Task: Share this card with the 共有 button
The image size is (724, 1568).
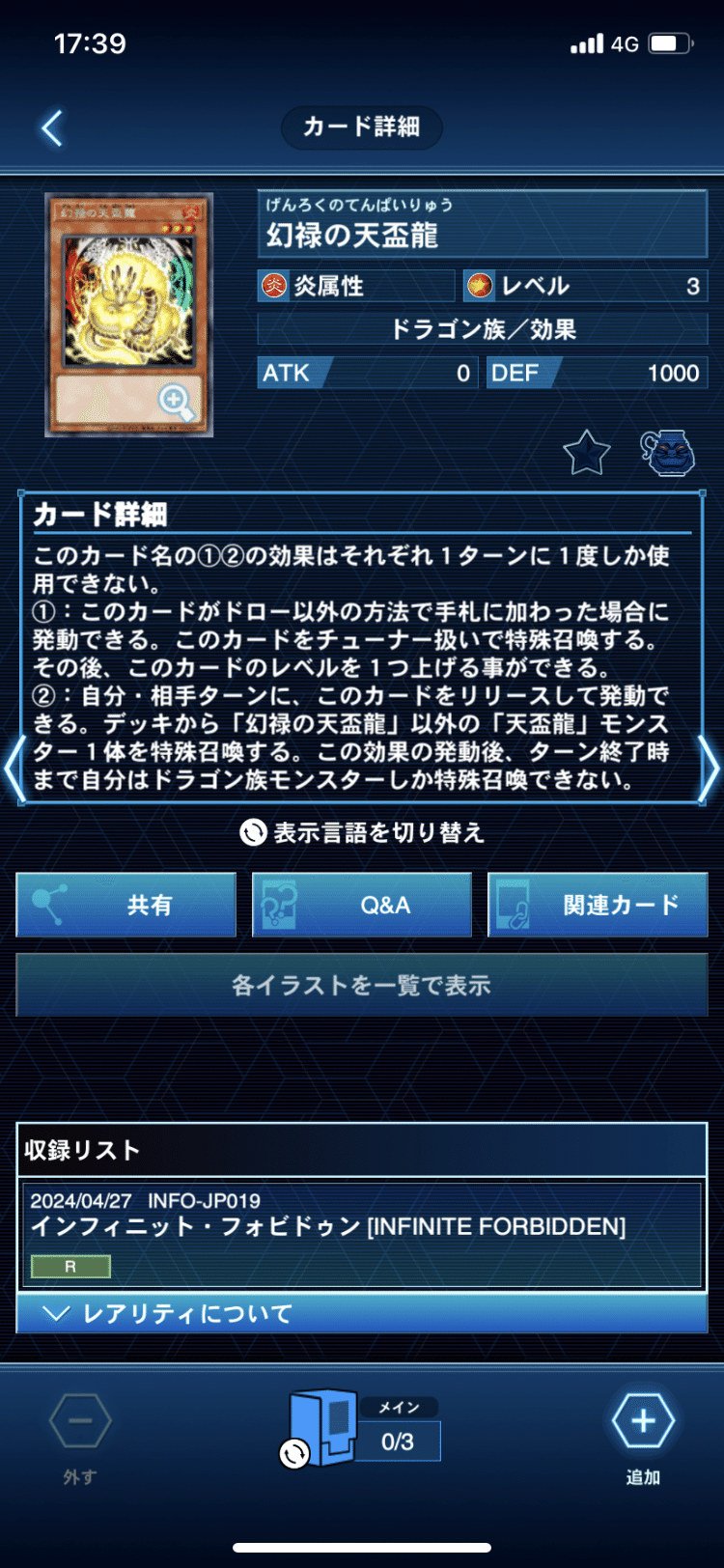Action: [x=126, y=905]
